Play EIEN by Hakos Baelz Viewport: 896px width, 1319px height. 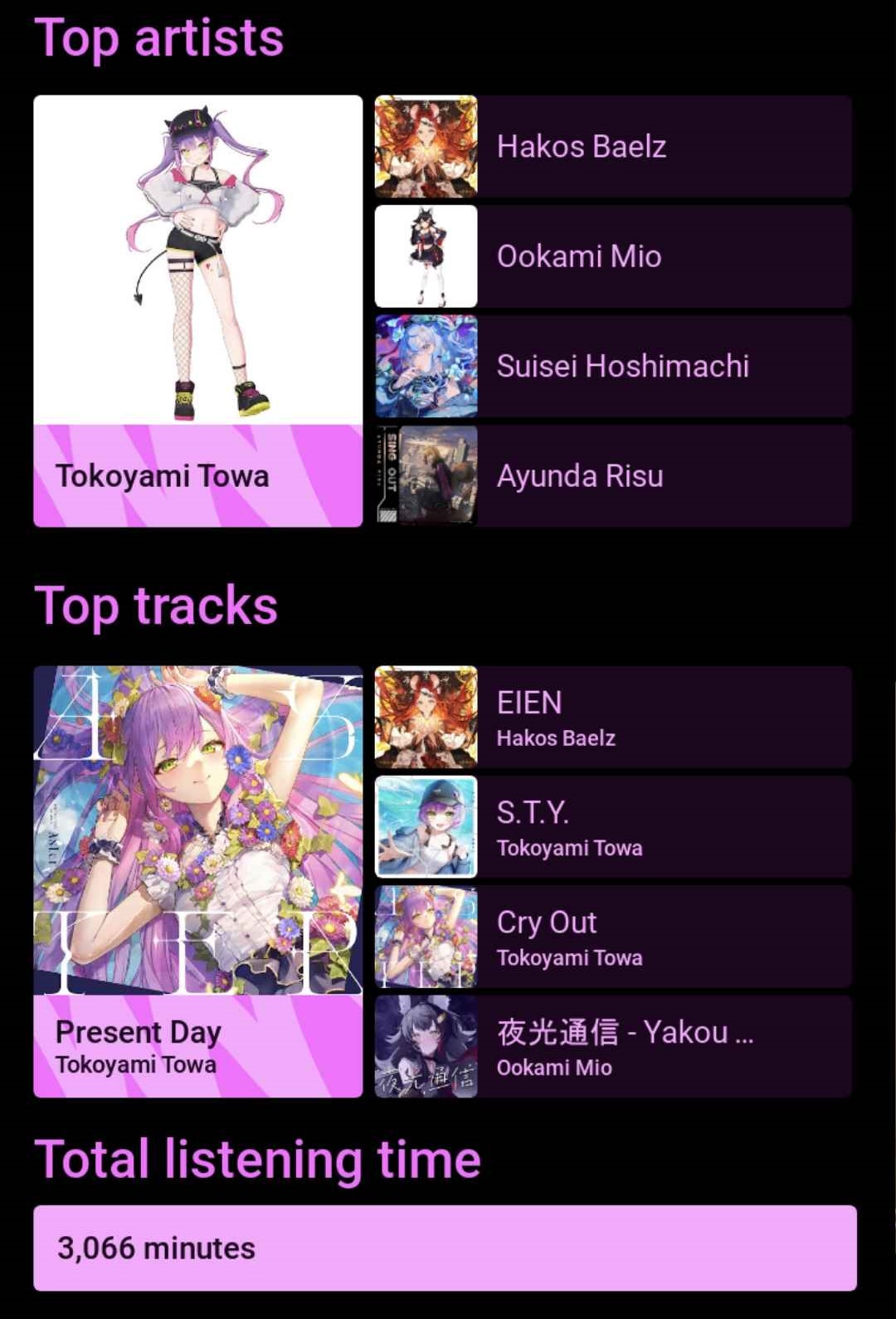click(x=612, y=718)
